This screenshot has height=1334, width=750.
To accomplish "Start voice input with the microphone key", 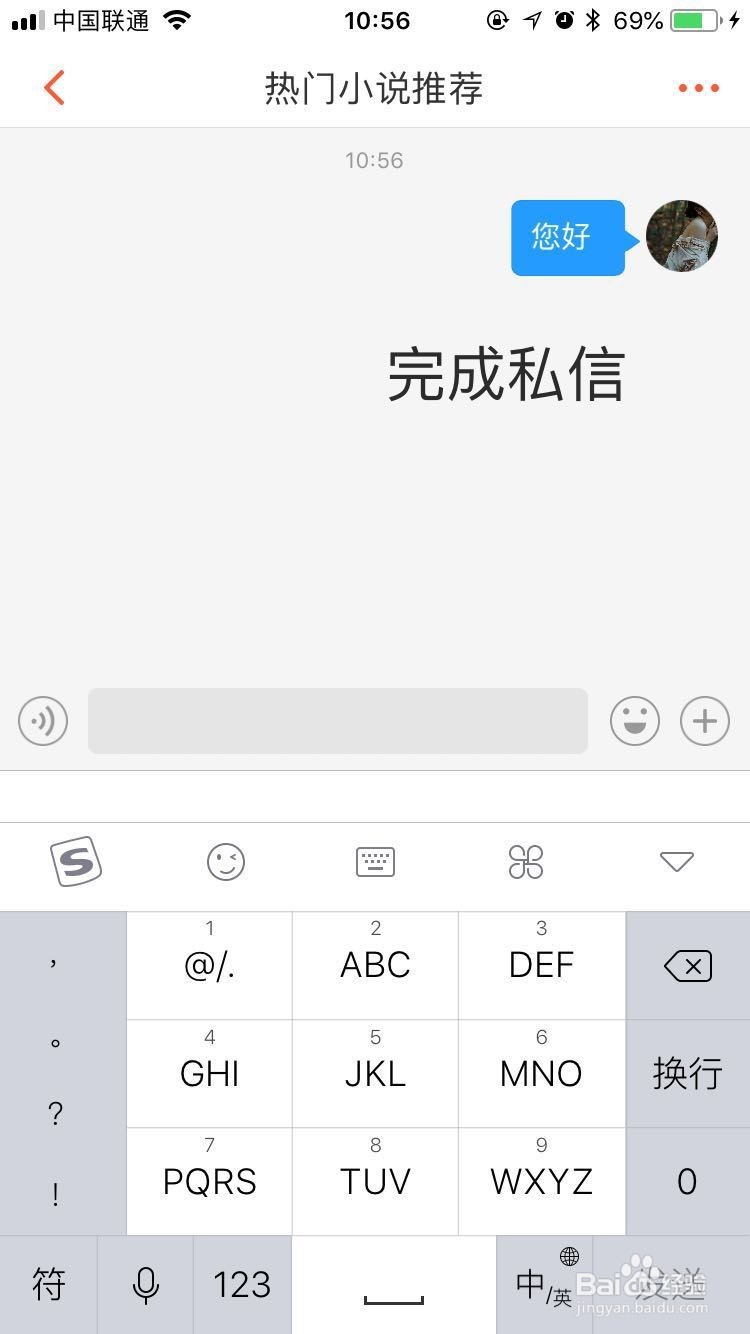I will click(145, 1284).
